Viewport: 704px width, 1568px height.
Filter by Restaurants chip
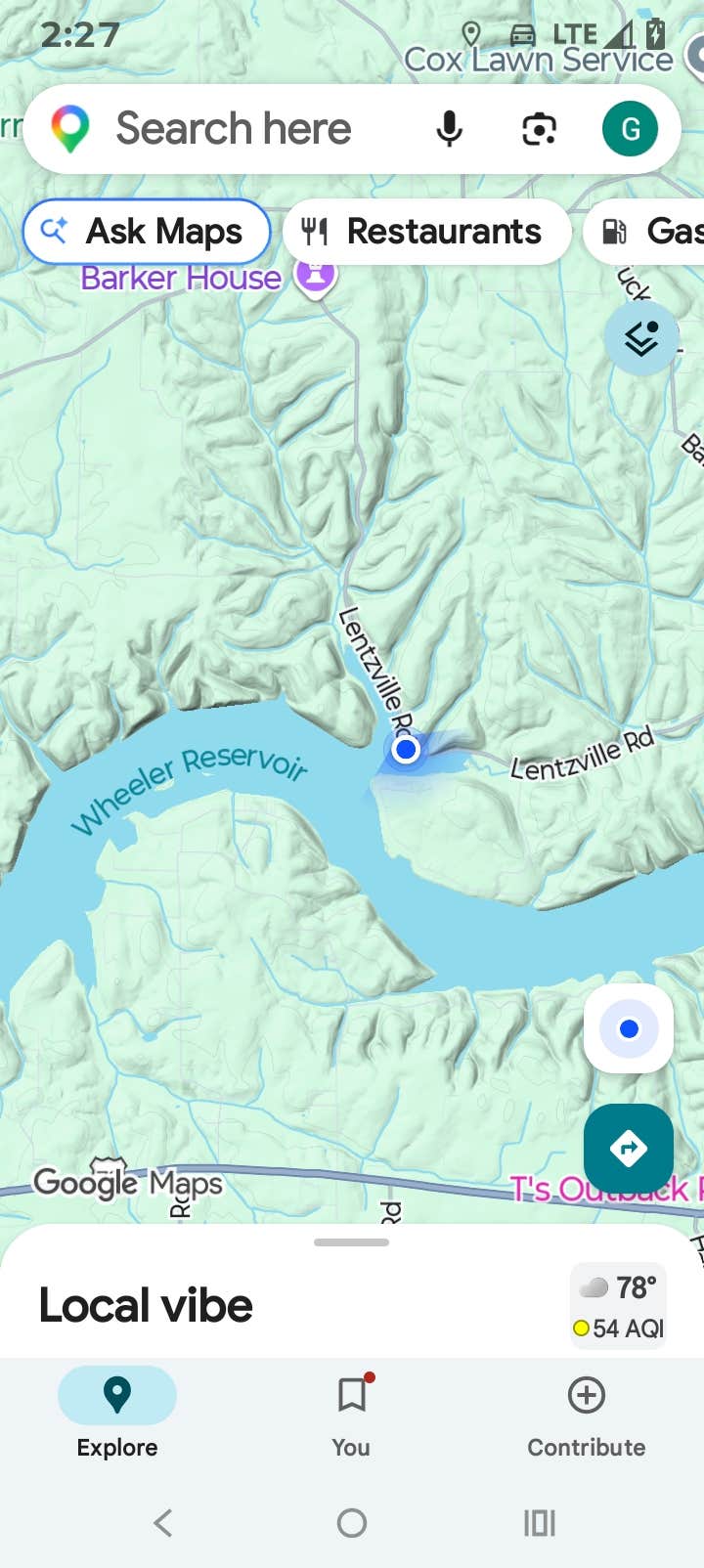426,232
